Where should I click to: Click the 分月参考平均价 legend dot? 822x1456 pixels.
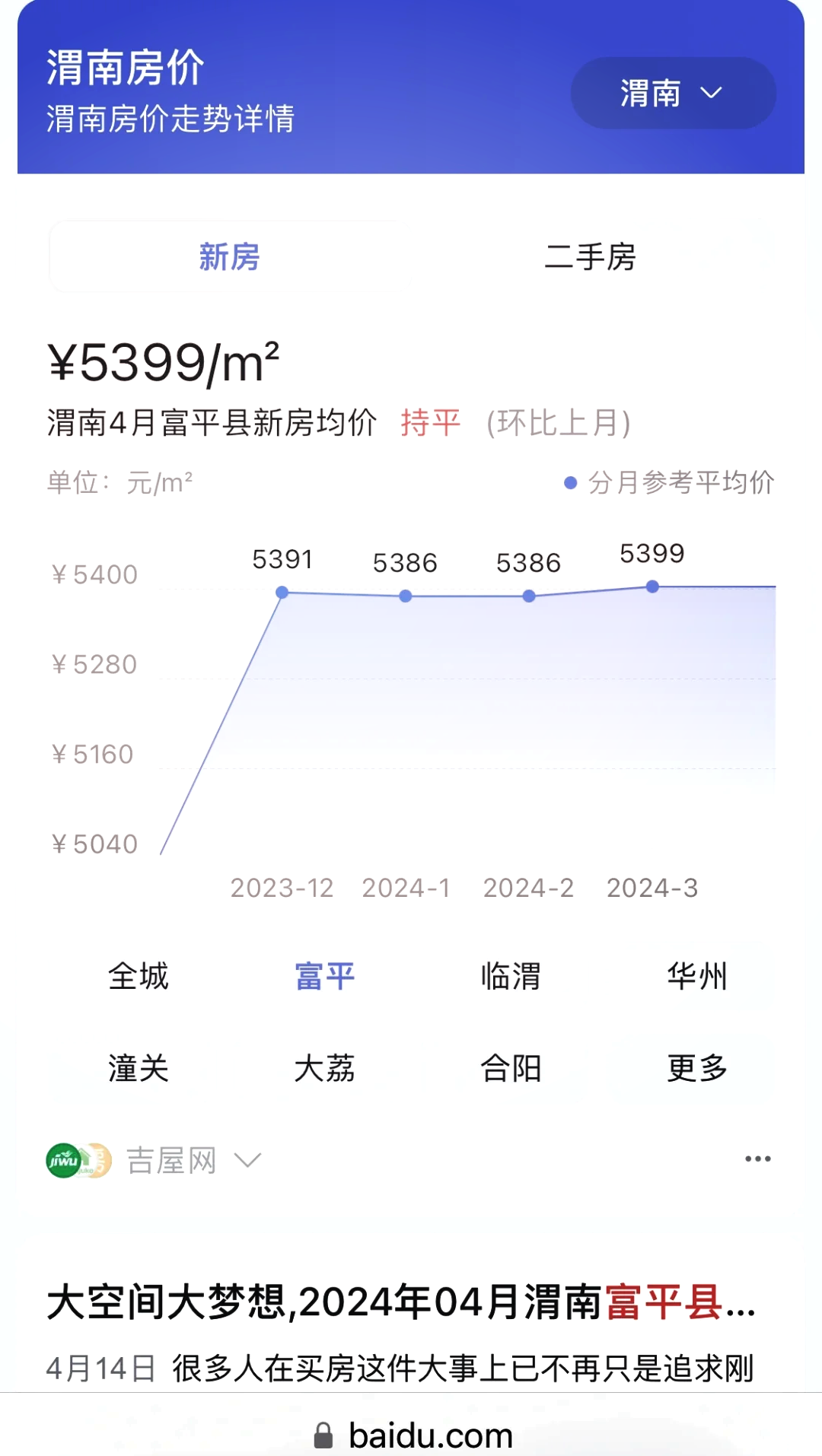pyautogui.click(x=569, y=482)
